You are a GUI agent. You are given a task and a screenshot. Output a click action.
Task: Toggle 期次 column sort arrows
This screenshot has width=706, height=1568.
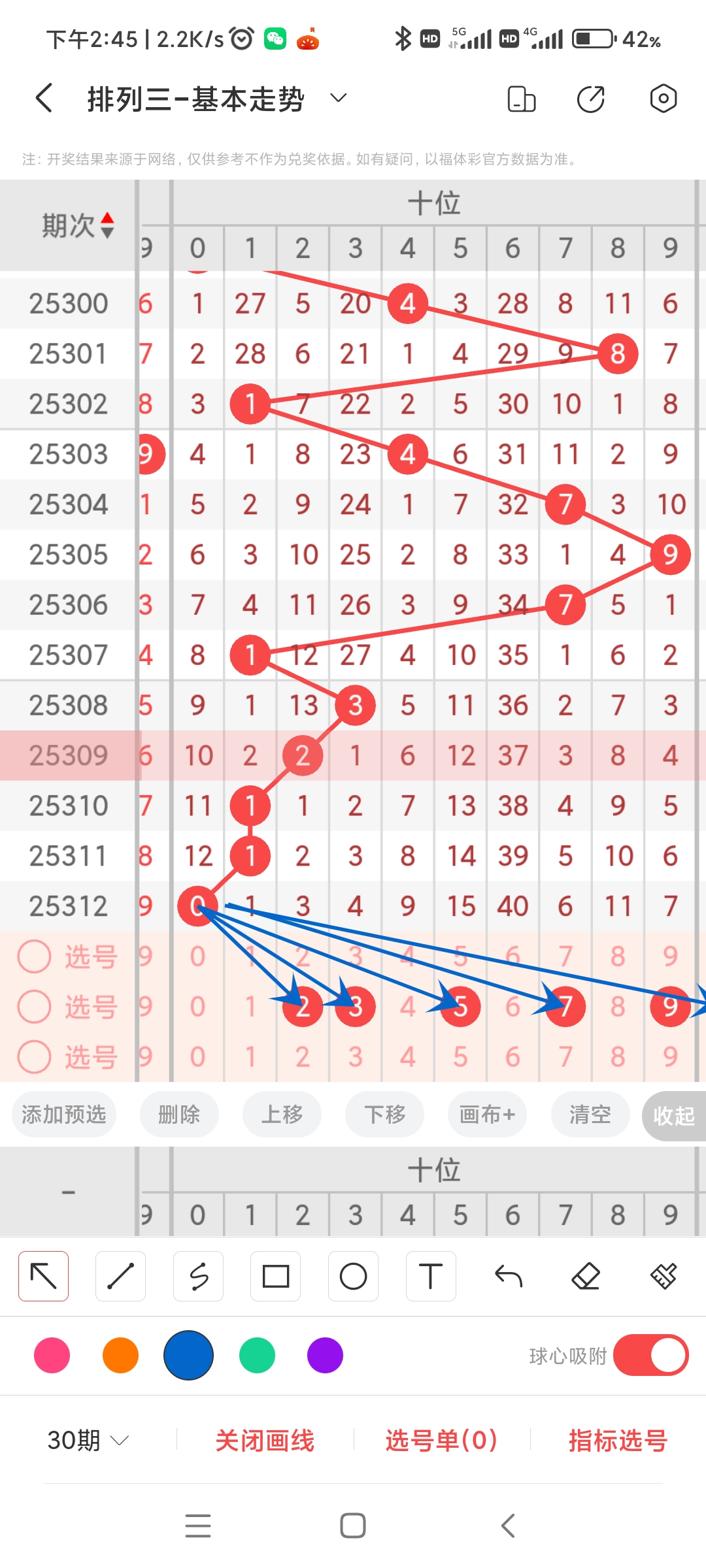[x=107, y=225]
